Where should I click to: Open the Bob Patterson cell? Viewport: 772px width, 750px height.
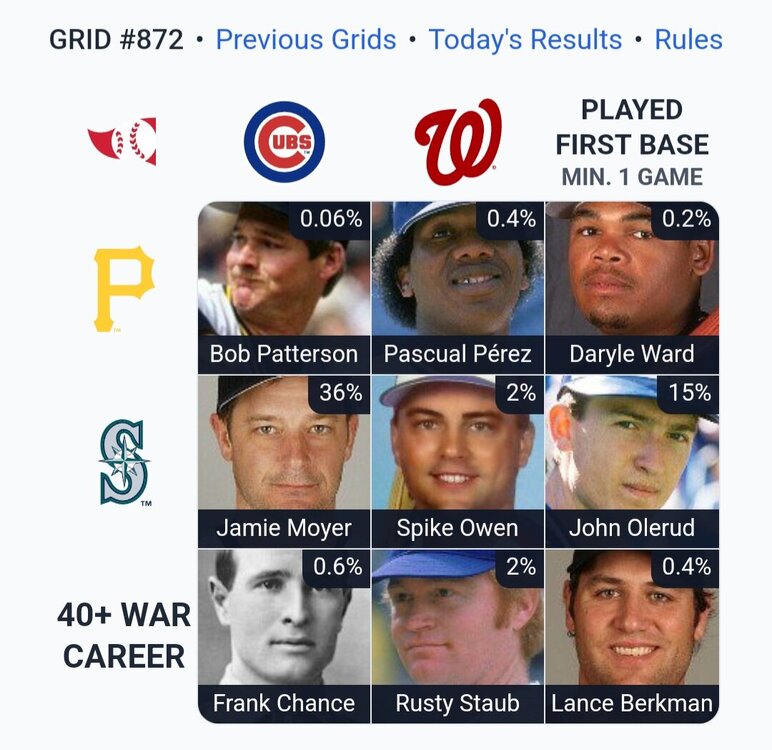(x=284, y=288)
